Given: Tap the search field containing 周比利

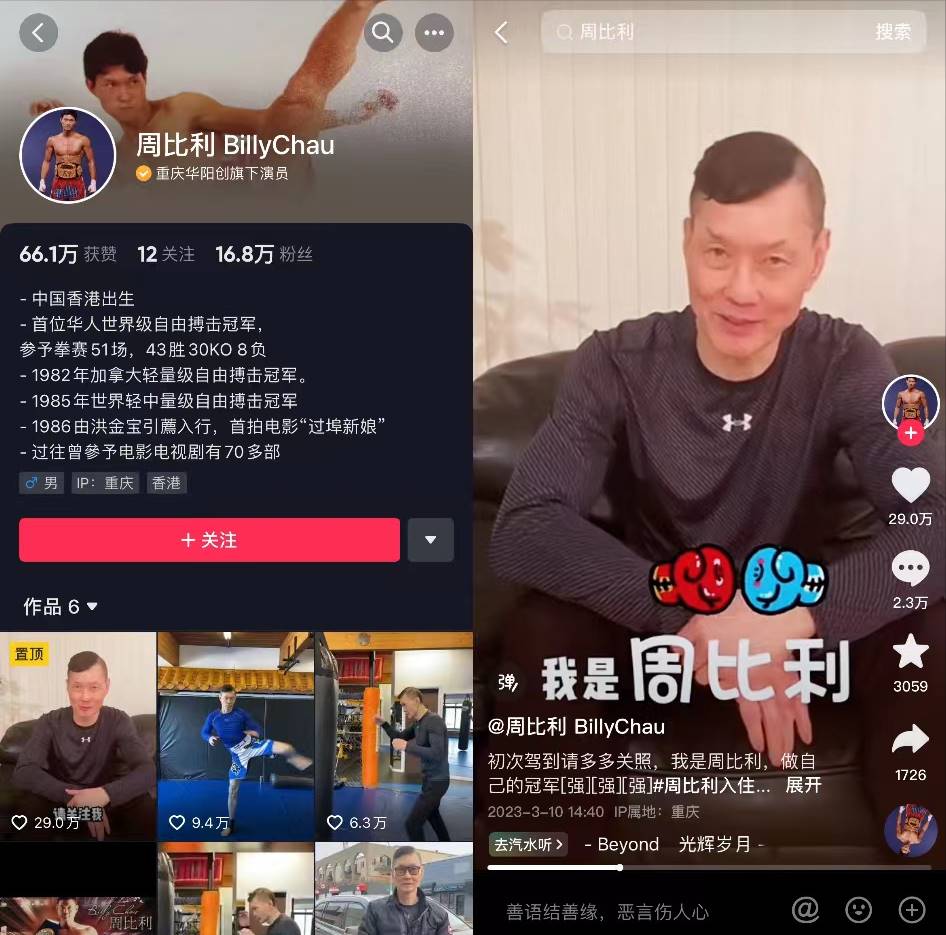Looking at the screenshot, I should (x=700, y=32).
